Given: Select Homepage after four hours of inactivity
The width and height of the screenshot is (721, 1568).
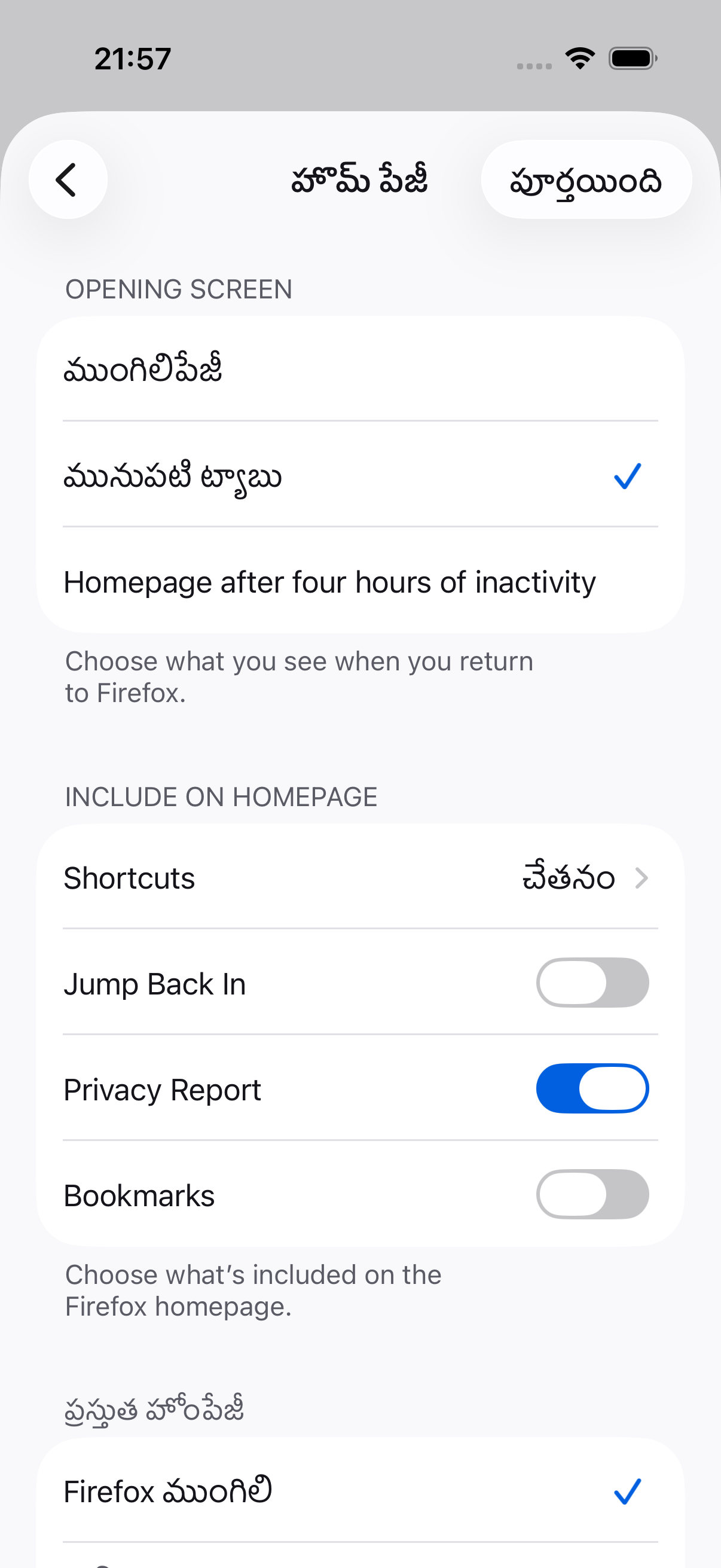Looking at the screenshot, I should click(360, 581).
